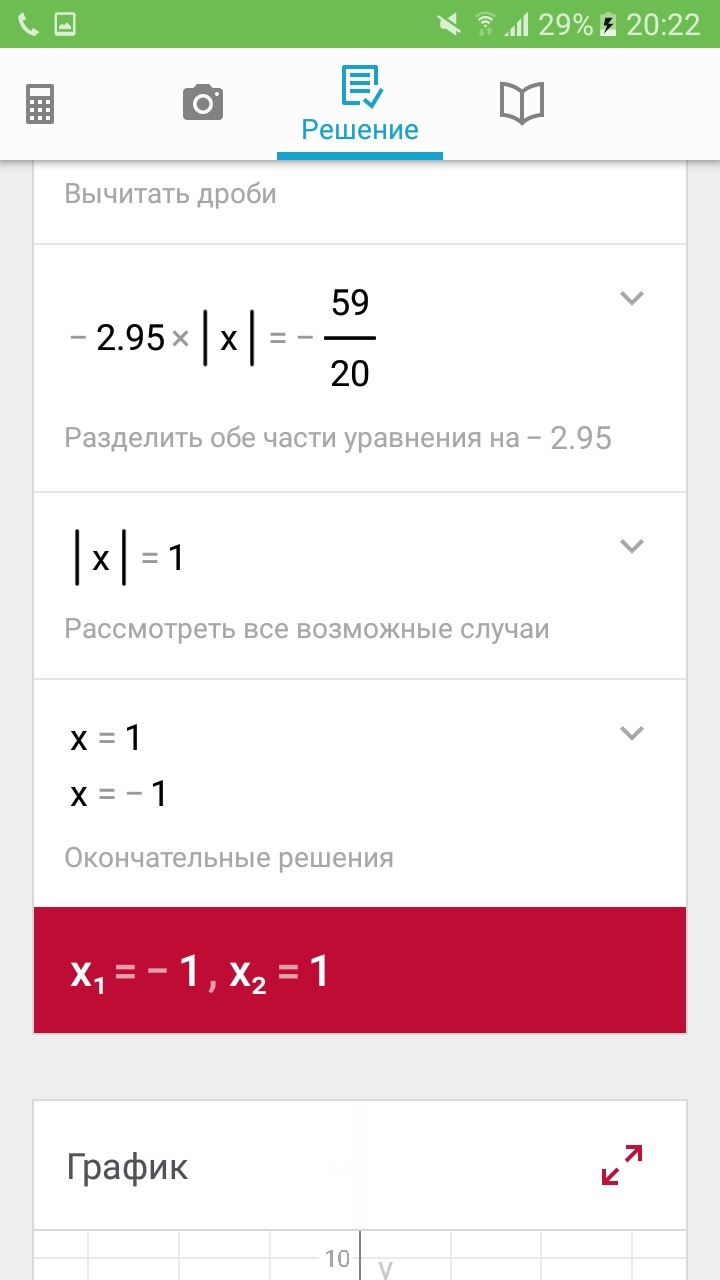Viewport: 720px width, 1280px height.
Task: Expand the |x| = 1 step
Action: (x=631, y=546)
